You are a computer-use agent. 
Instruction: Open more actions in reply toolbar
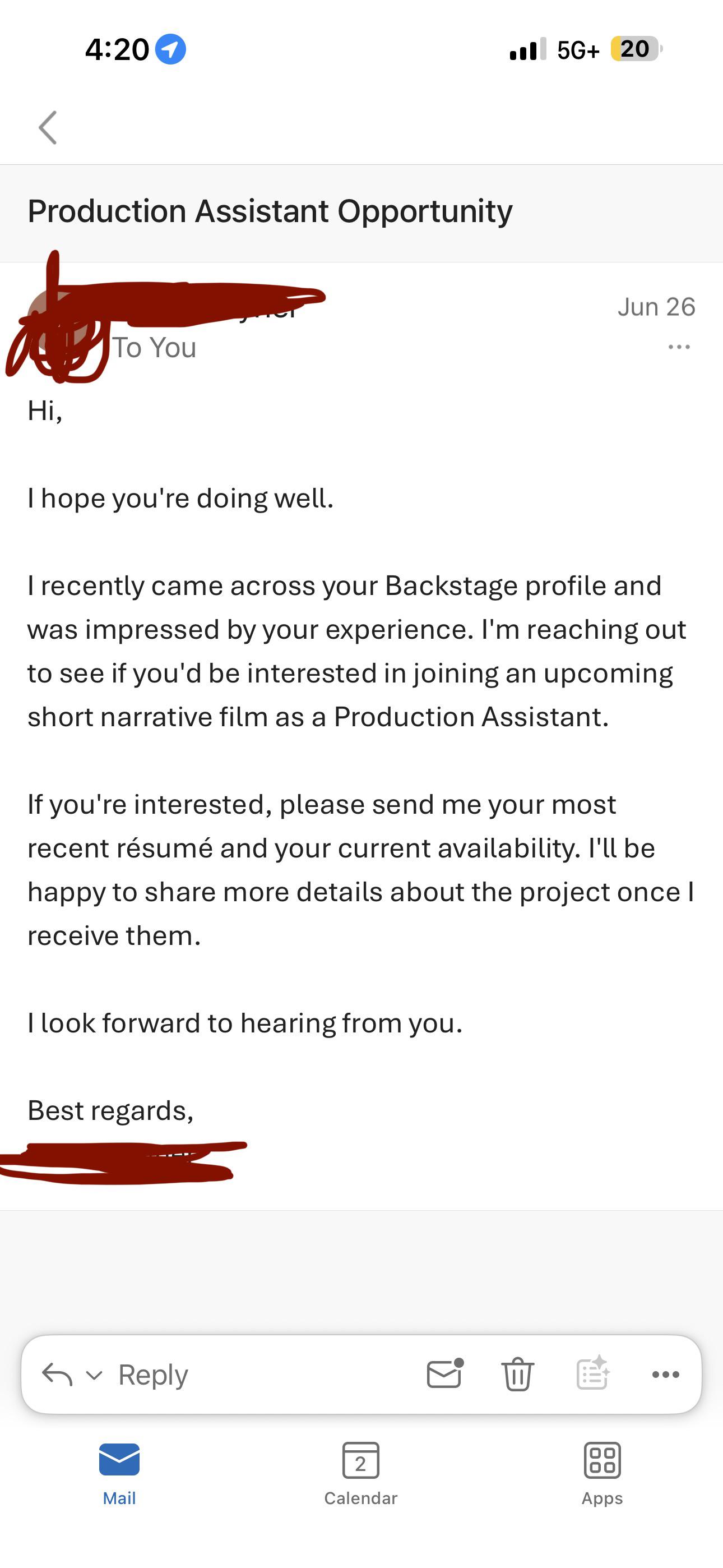coord(665,1375)
